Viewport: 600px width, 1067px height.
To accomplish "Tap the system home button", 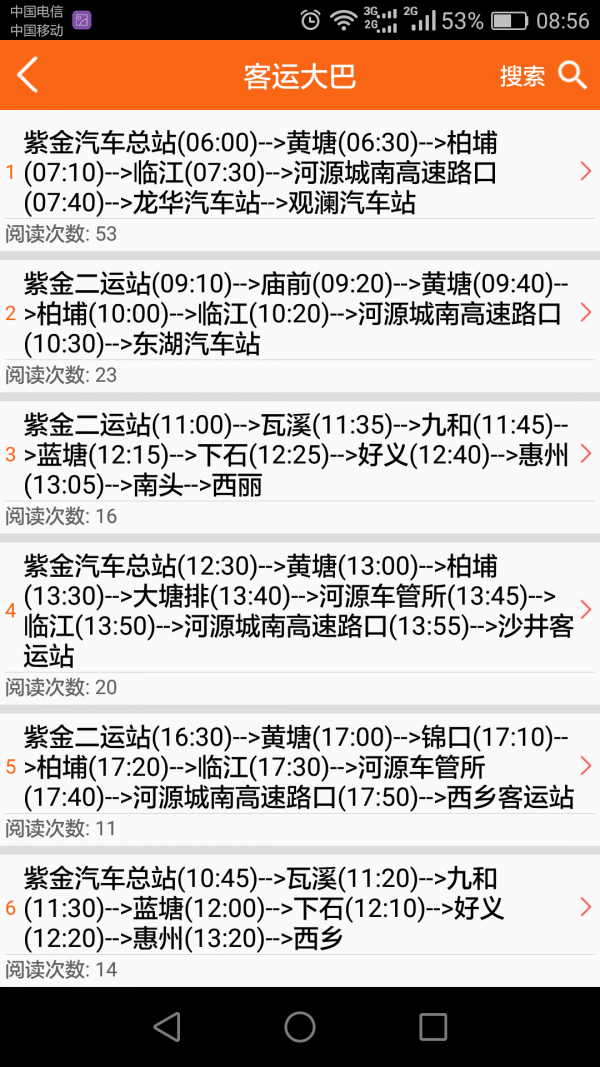I will (x=300, y=1027).
